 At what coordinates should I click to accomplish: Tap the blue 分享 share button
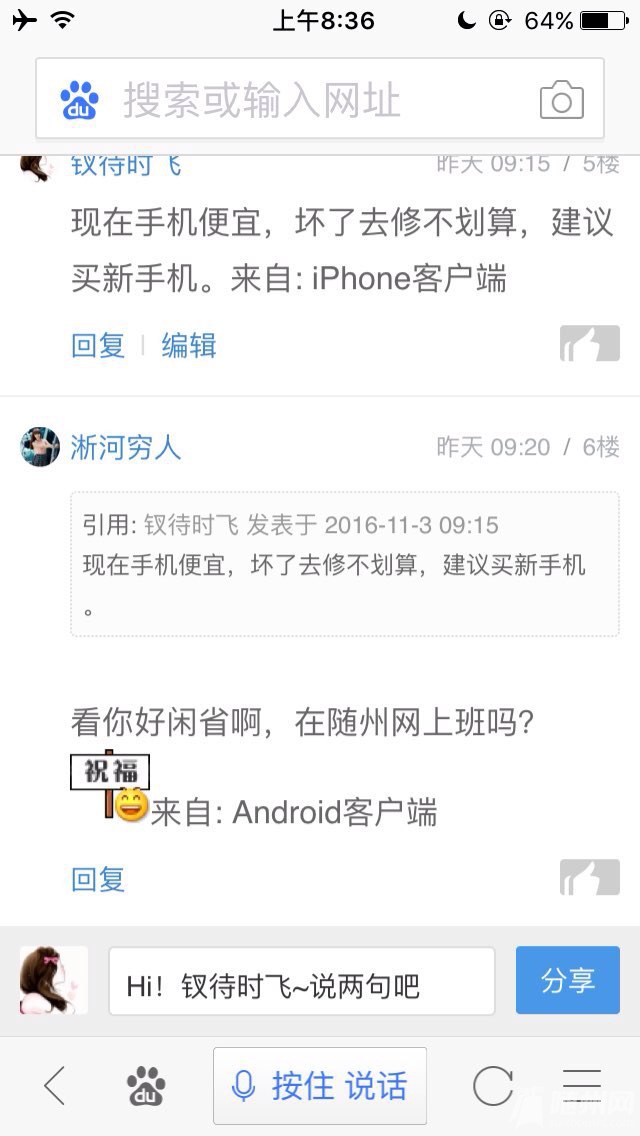[567, 980]
